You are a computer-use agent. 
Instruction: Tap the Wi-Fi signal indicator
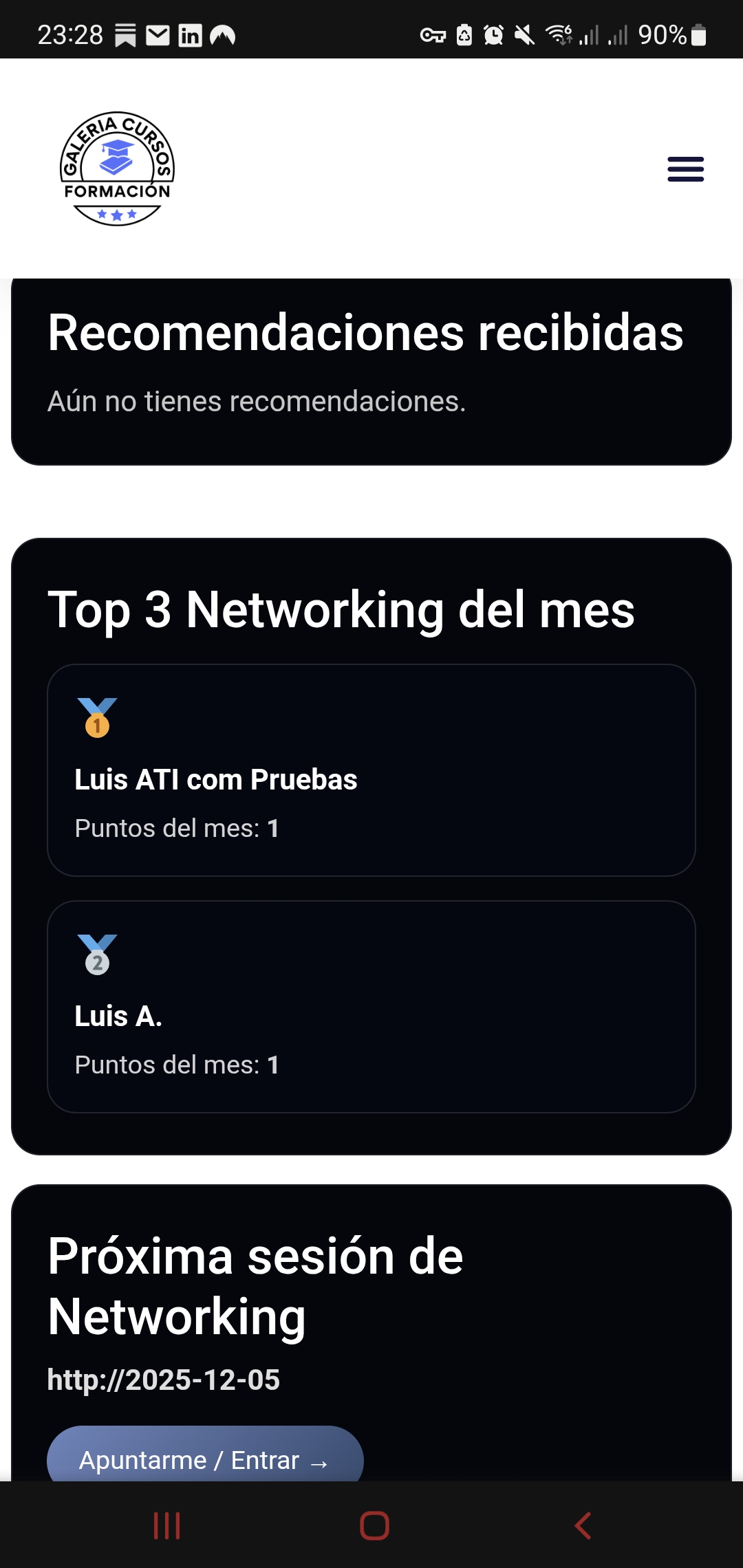[x=557, y=36]
